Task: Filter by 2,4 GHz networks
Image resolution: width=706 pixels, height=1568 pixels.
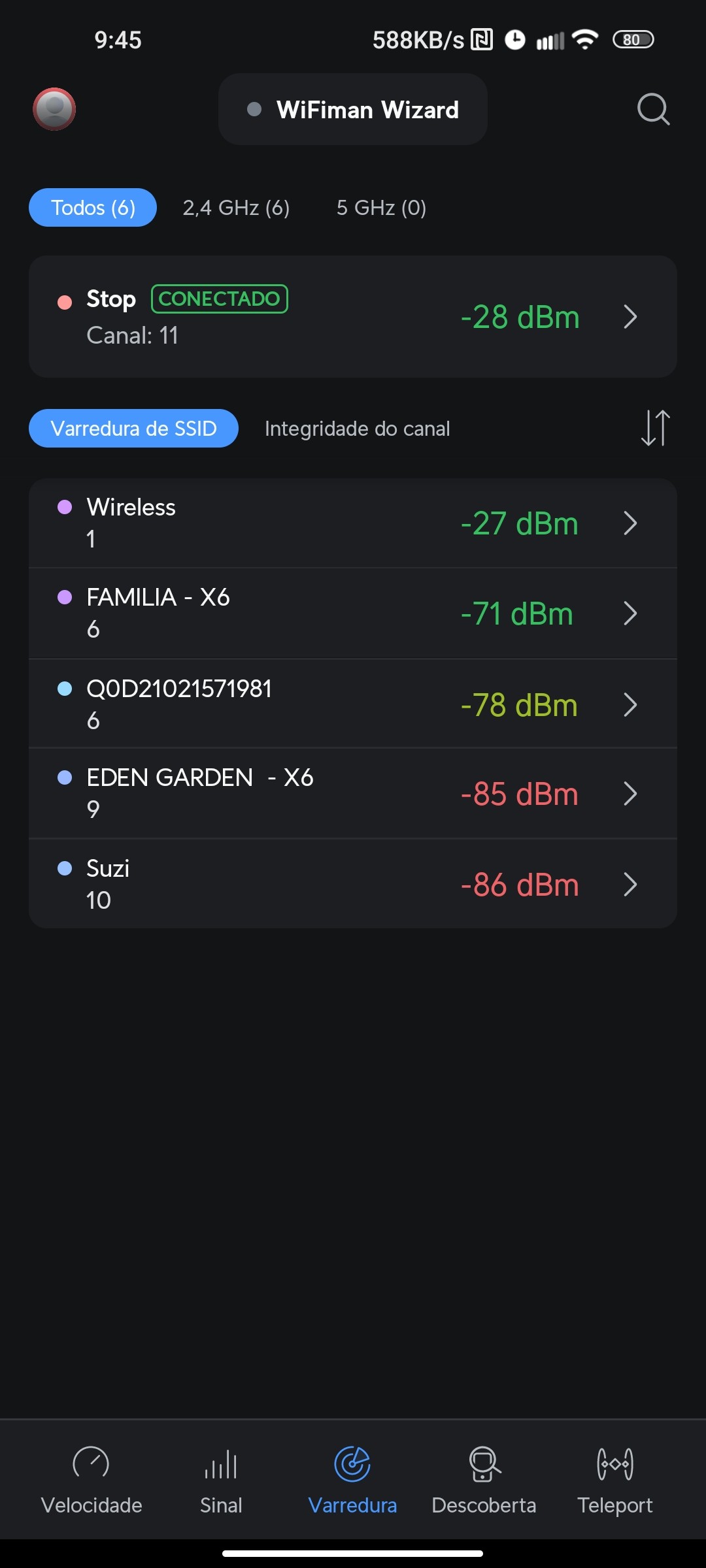Action: tap(236, 208)
